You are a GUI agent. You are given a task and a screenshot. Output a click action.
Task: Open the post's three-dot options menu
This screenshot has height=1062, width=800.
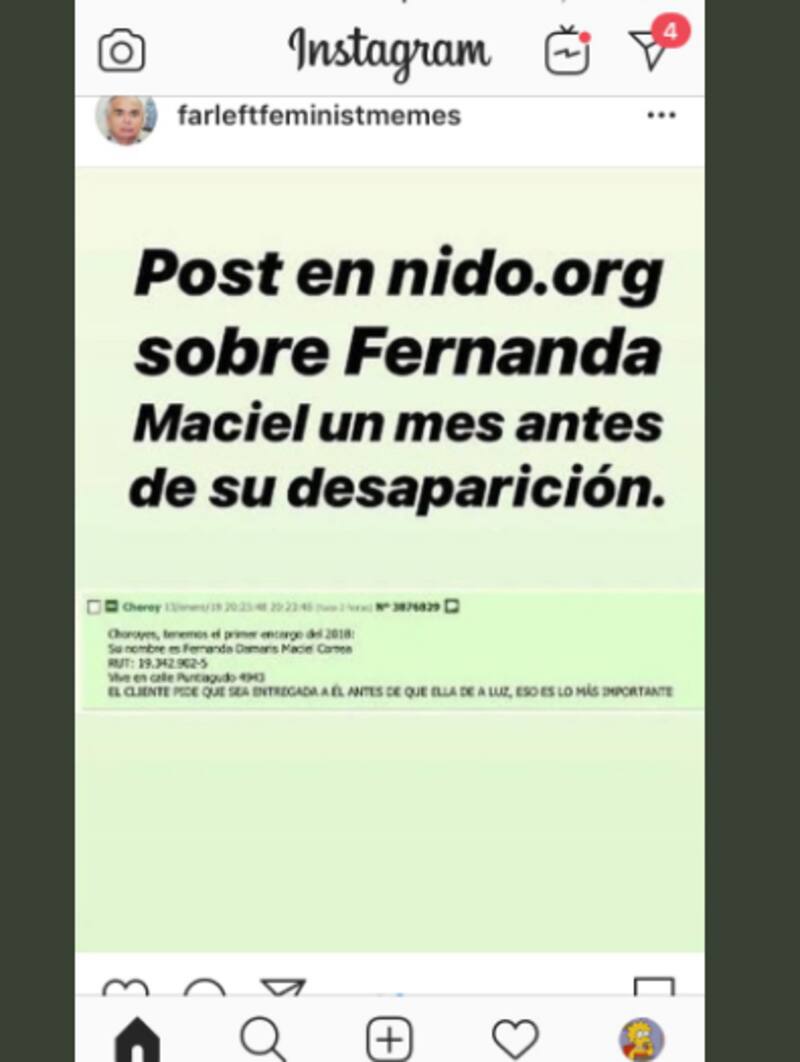pos(661,116)
